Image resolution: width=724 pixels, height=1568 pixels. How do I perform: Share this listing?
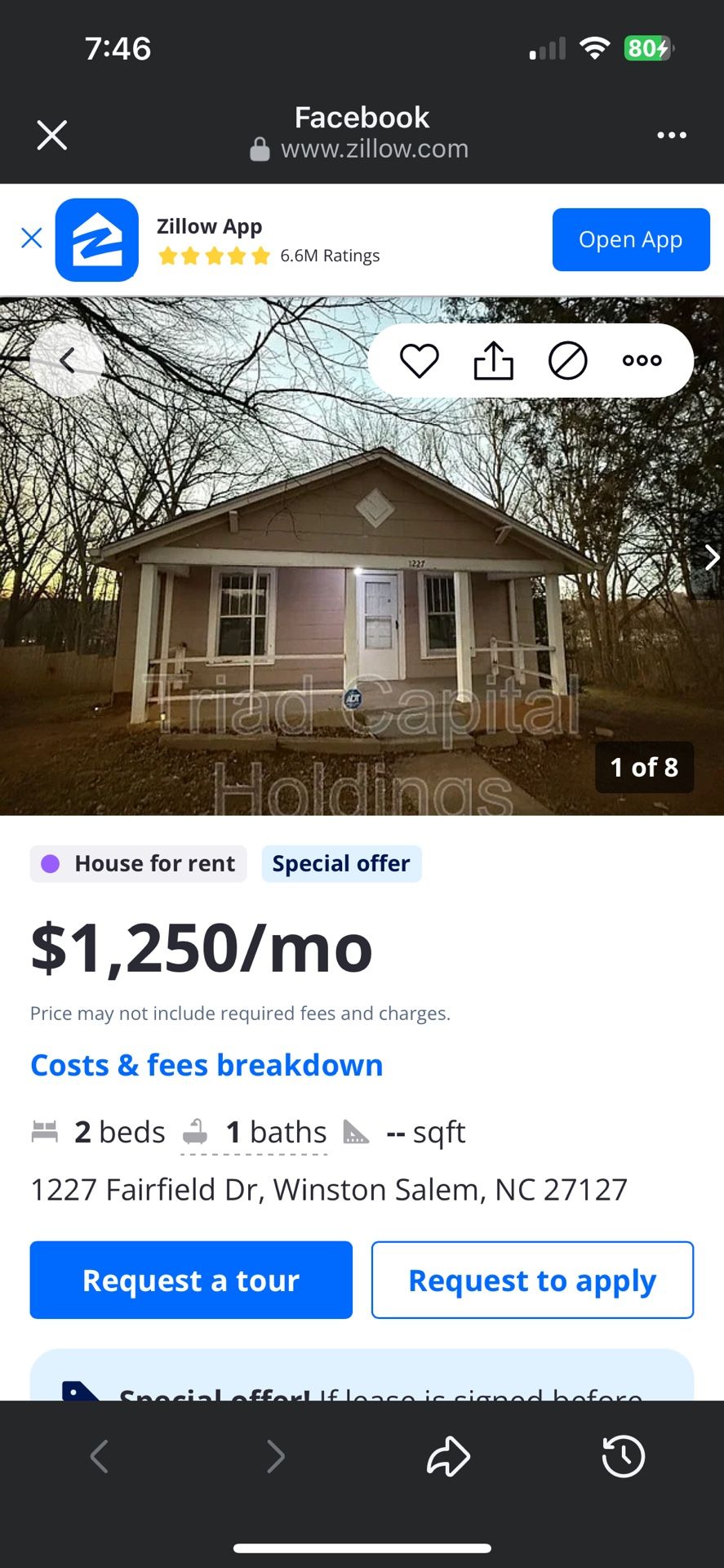(x=494, y=360)
